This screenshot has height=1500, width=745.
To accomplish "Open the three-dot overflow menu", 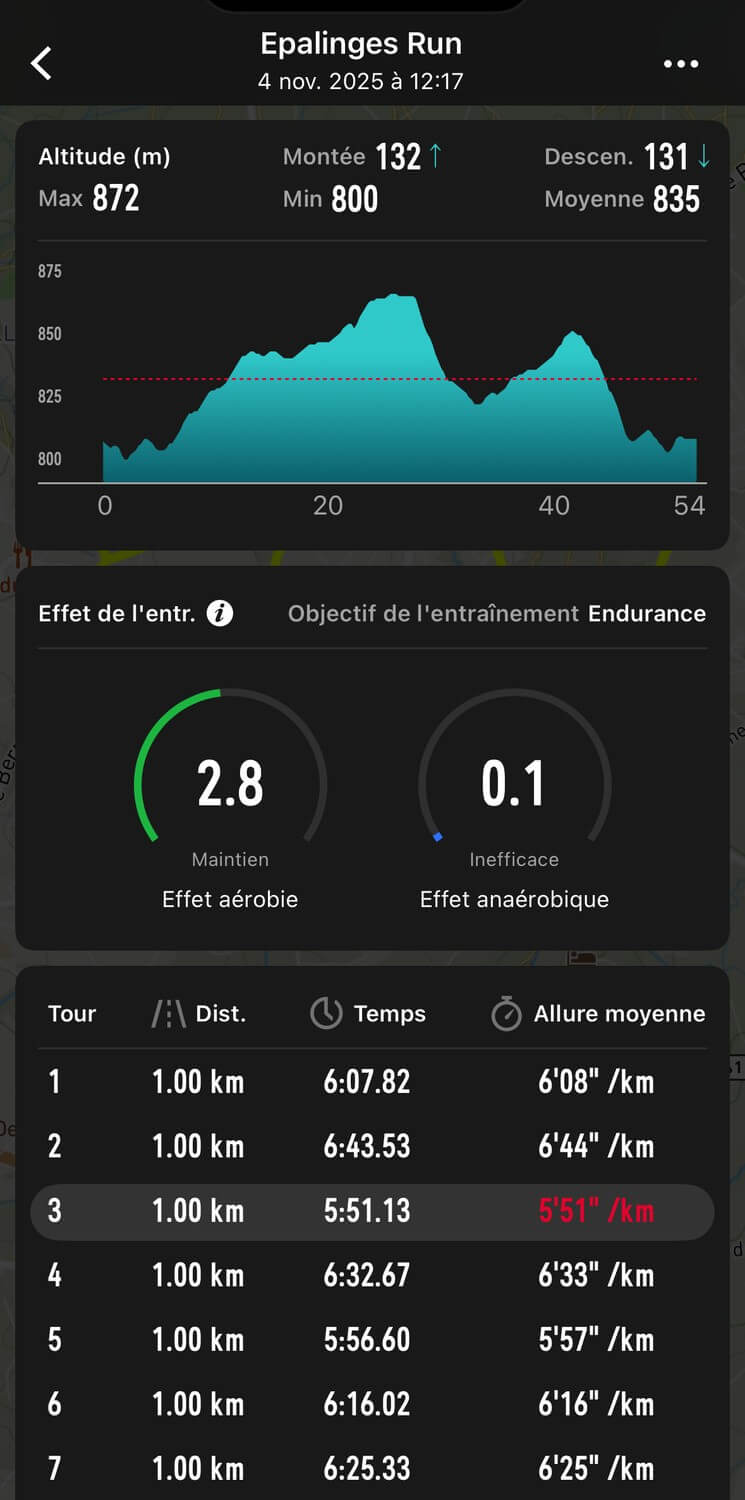I will (681, 64).
